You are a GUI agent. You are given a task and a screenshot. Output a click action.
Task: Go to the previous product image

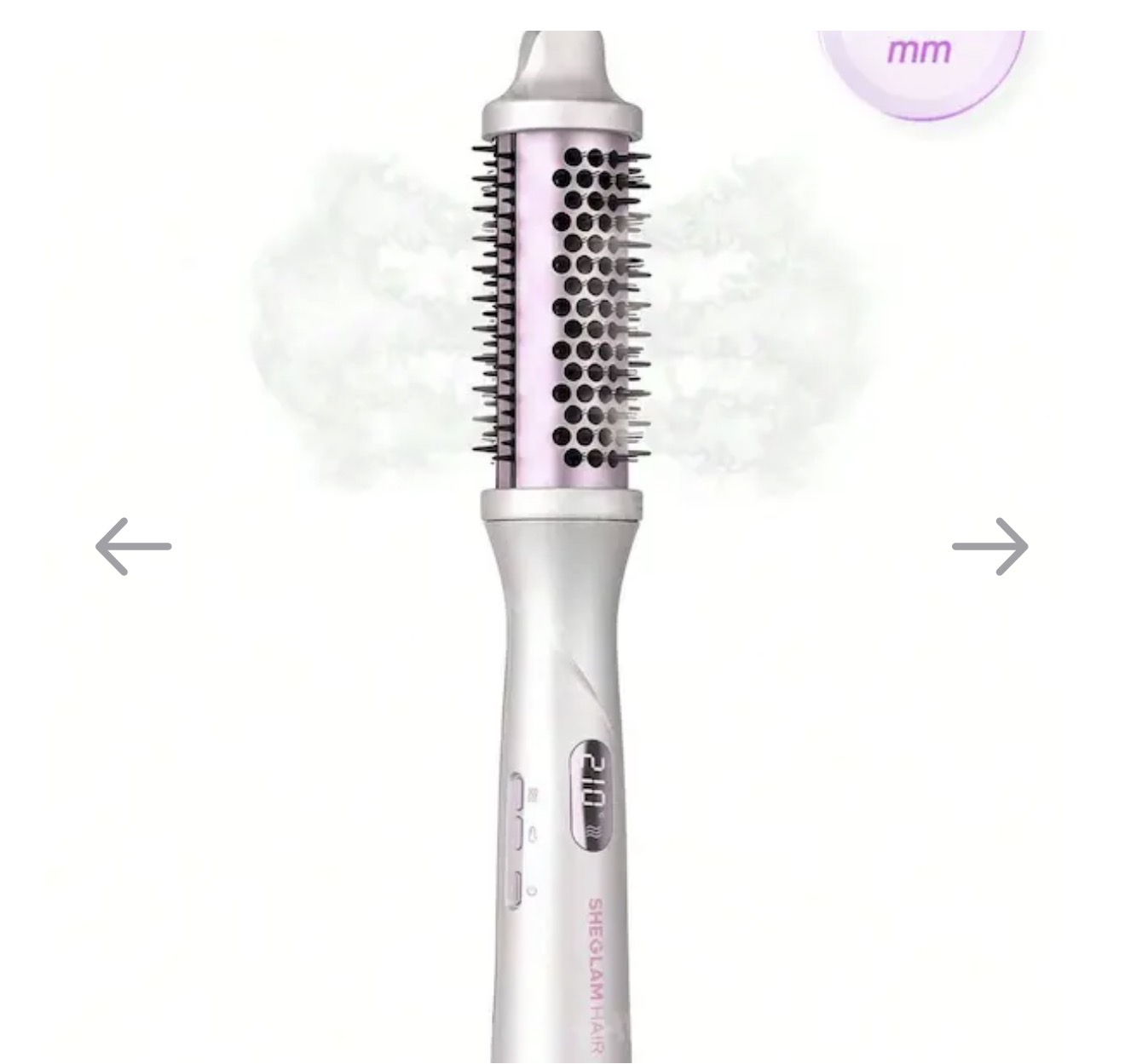tap(133, 546)
